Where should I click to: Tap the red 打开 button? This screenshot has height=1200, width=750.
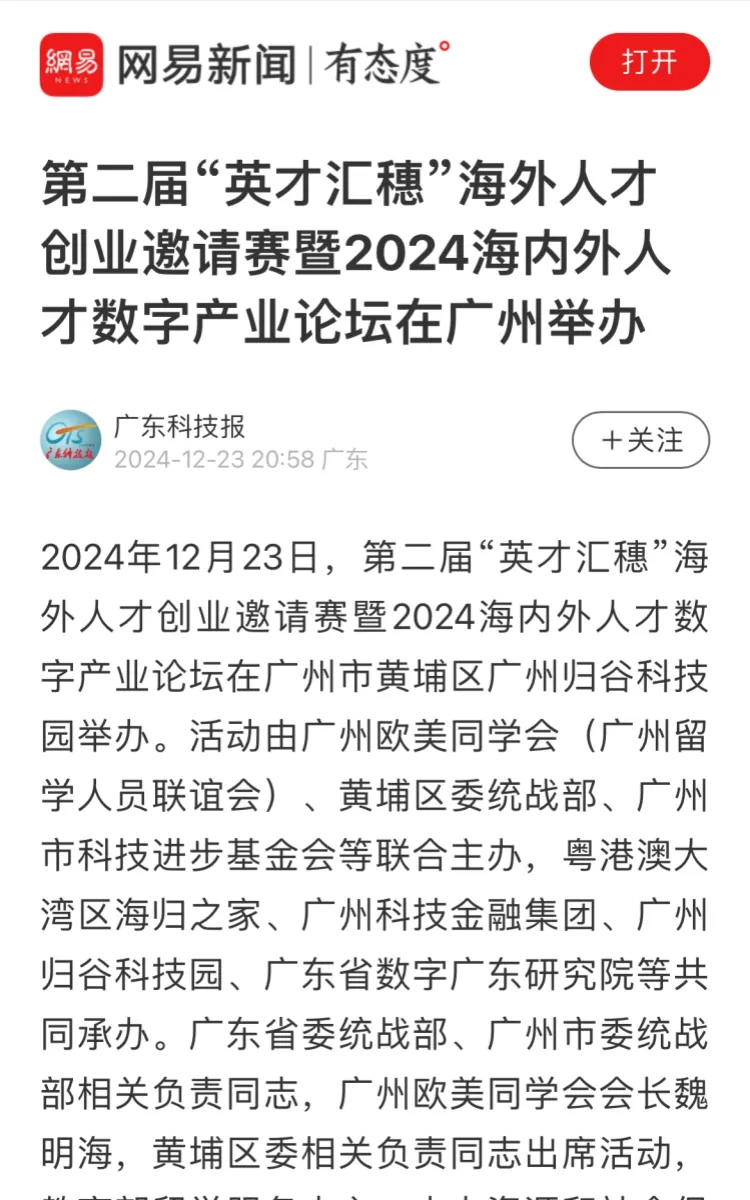[650, 62]
